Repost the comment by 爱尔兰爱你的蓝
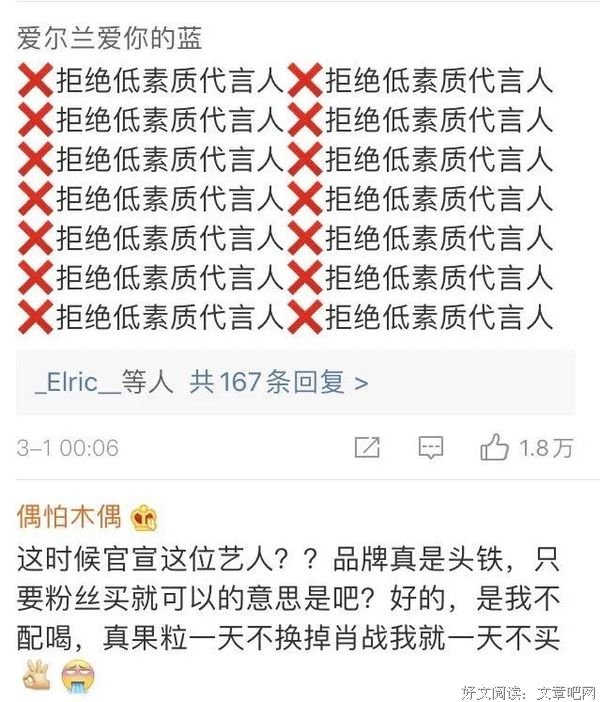The image size is (600, 702). tap(367, 447)
